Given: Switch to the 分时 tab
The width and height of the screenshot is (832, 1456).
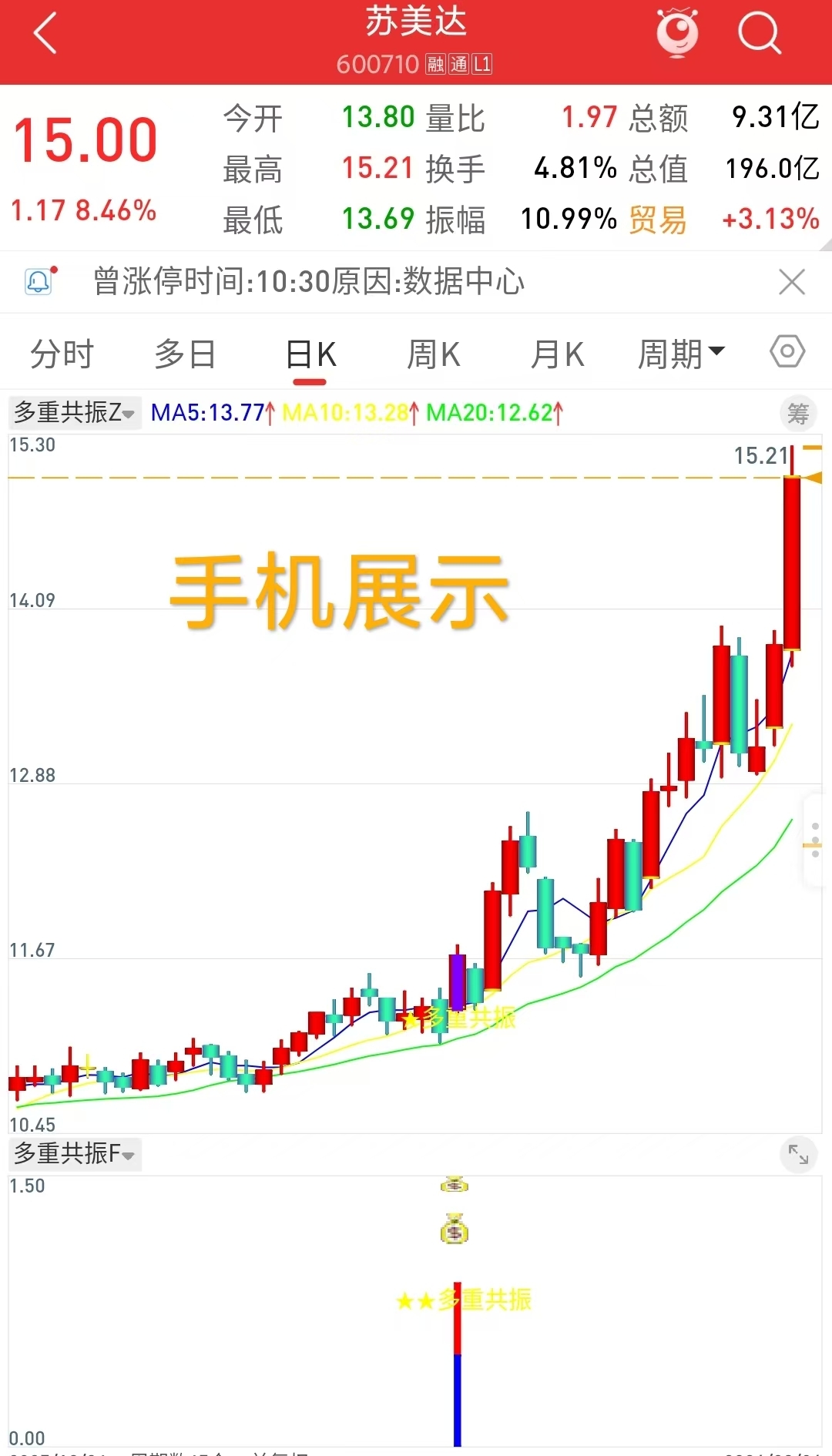Looking at the screenshot, I should (62, 355).
